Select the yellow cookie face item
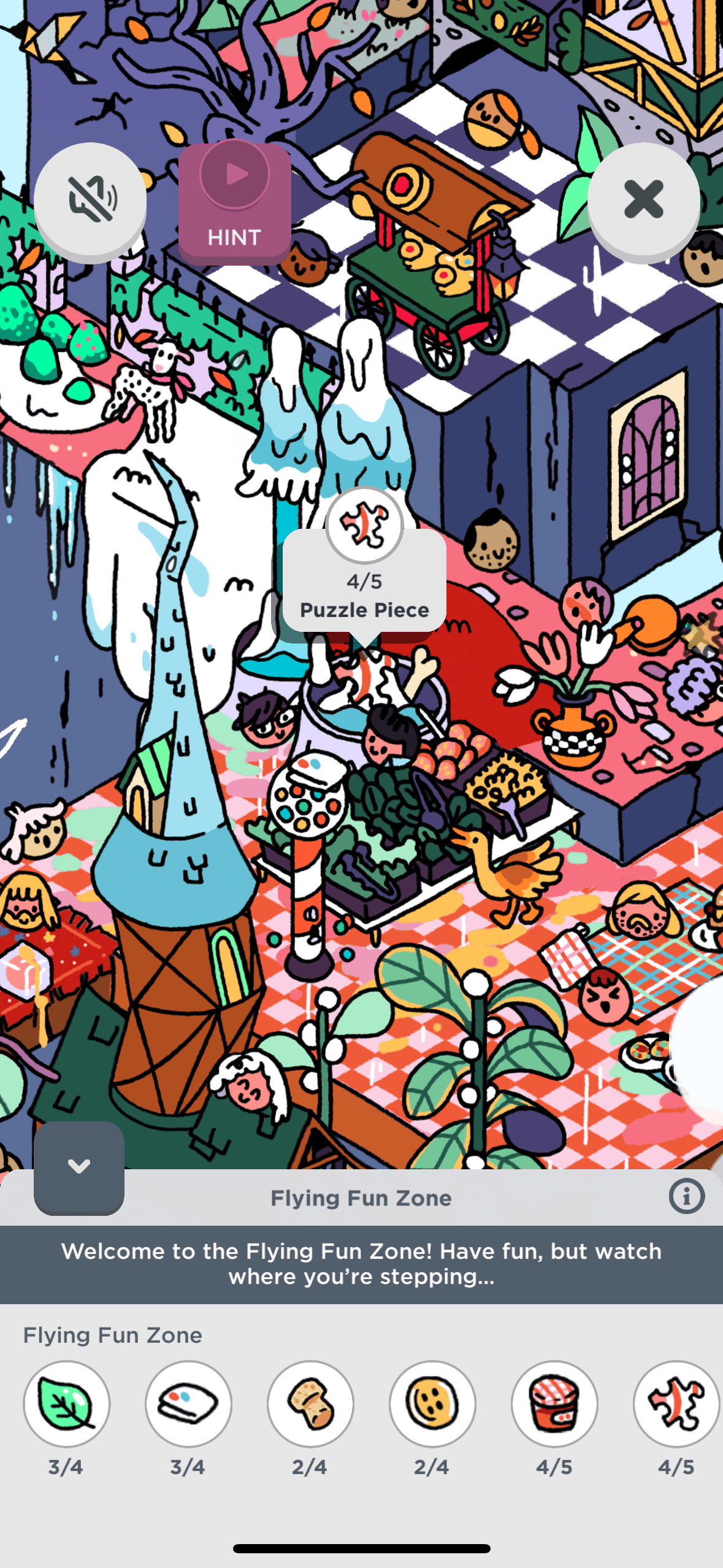Viewport: 723px width, 1568px height. click(432, 1404)
